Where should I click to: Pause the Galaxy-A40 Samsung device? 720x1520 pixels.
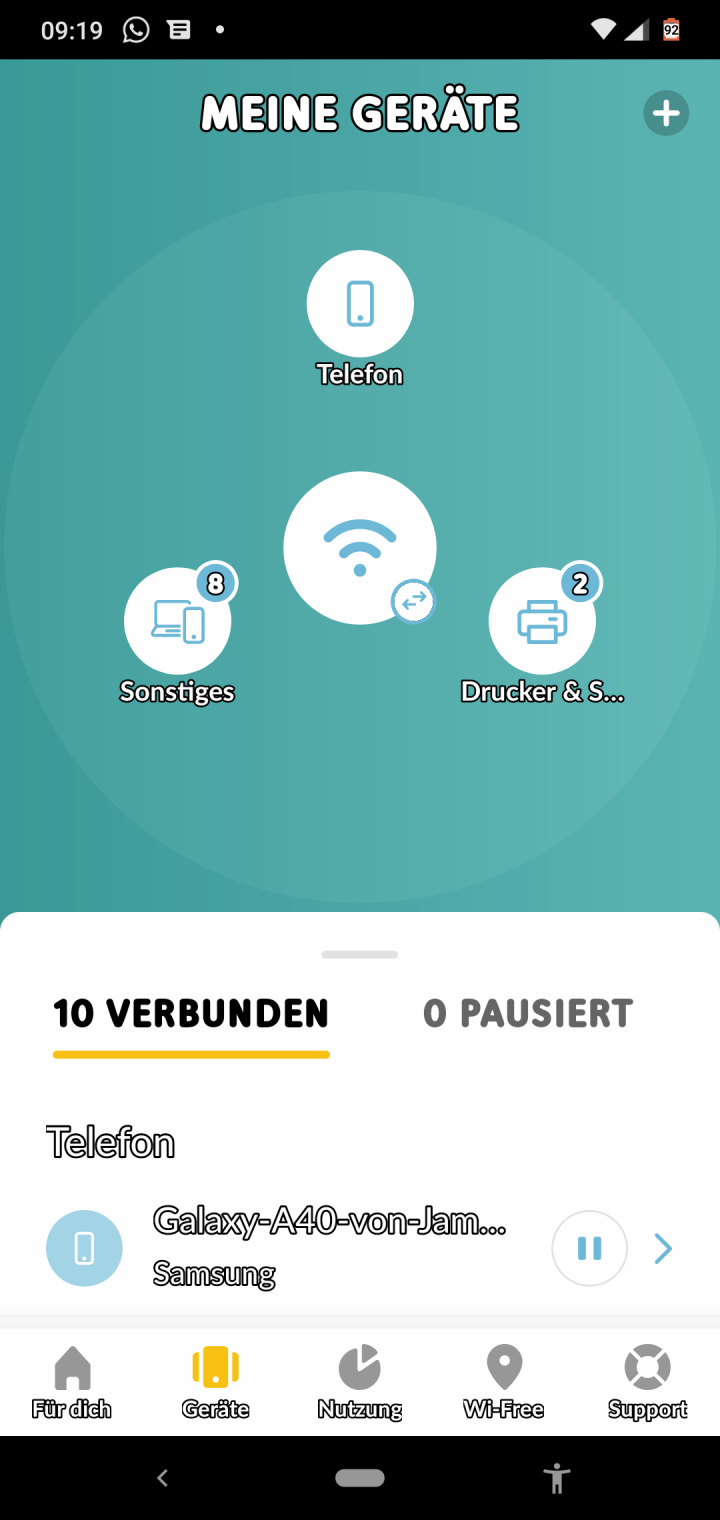click(x=589, y=1248)
